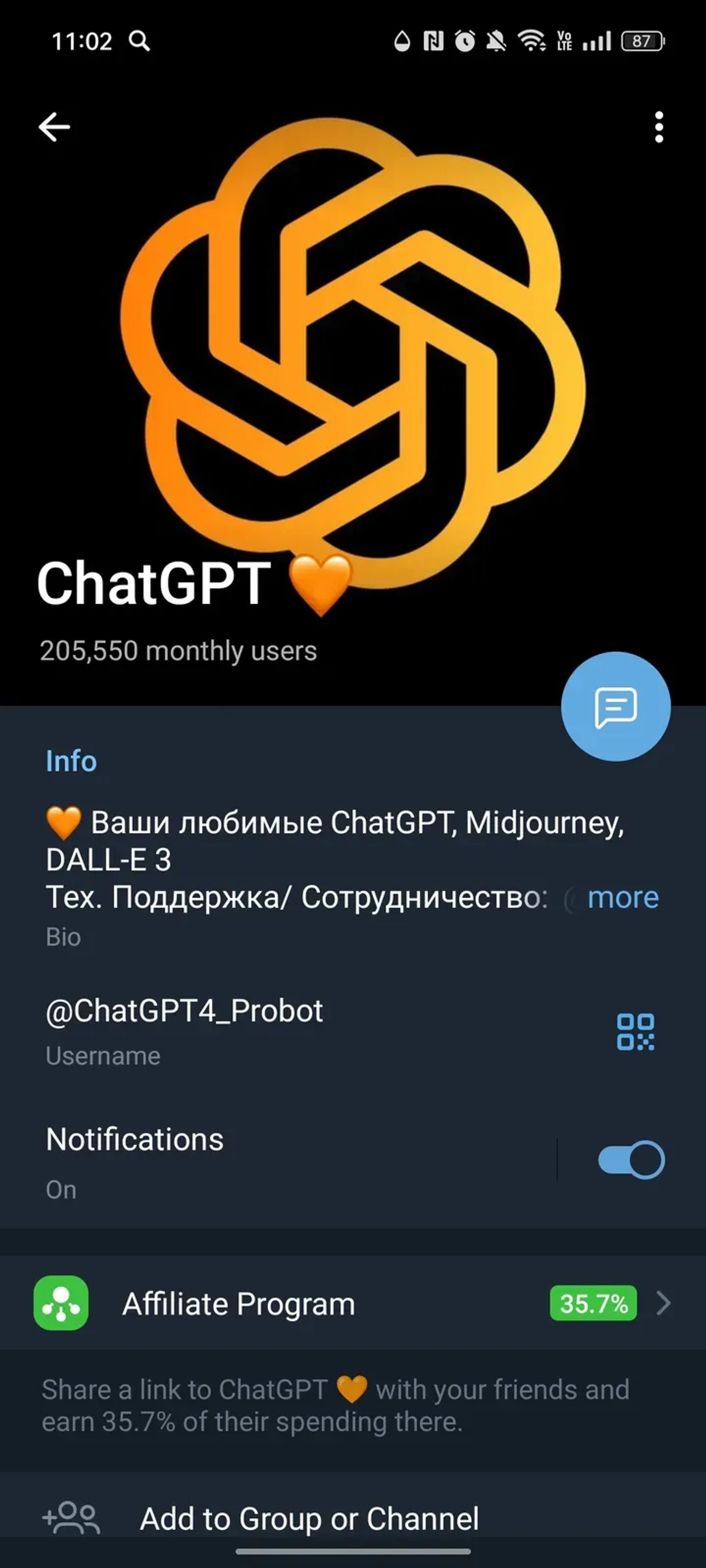Open the three-dot overflow menu
Image resolution: width=706 pixels, height=1568 pixels.
tap(657, 126)
